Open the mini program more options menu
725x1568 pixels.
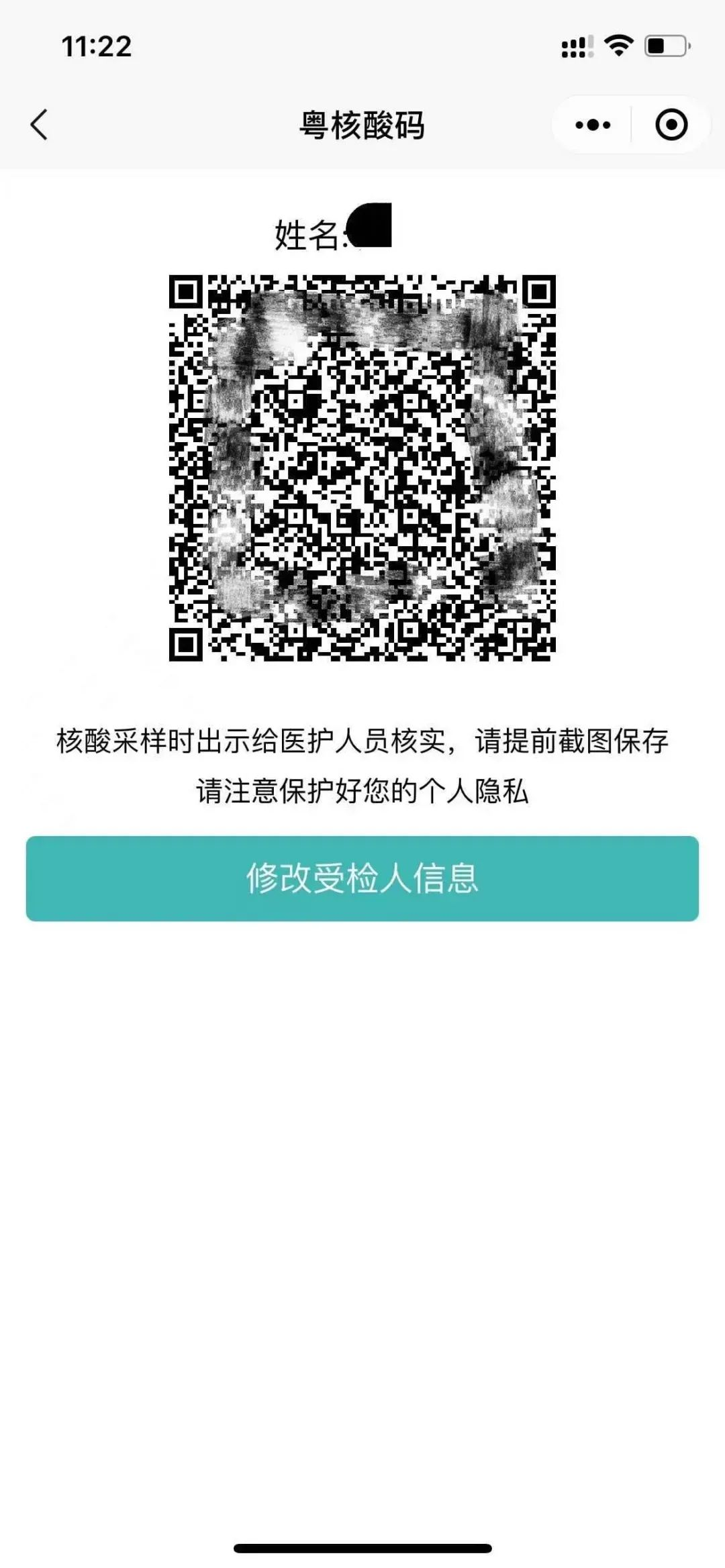click(x=593, y=125)
